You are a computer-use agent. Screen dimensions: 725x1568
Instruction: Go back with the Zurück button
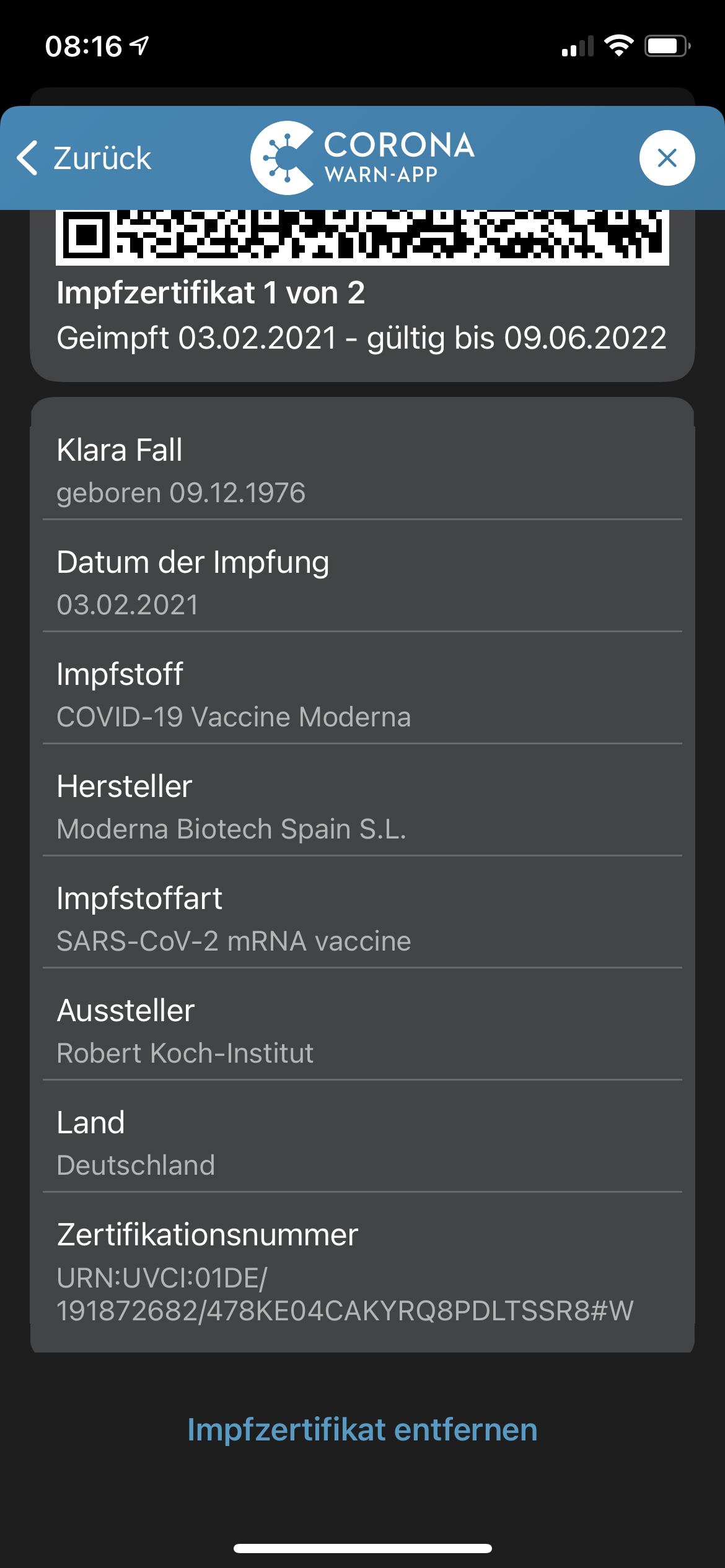click(84, 158)
